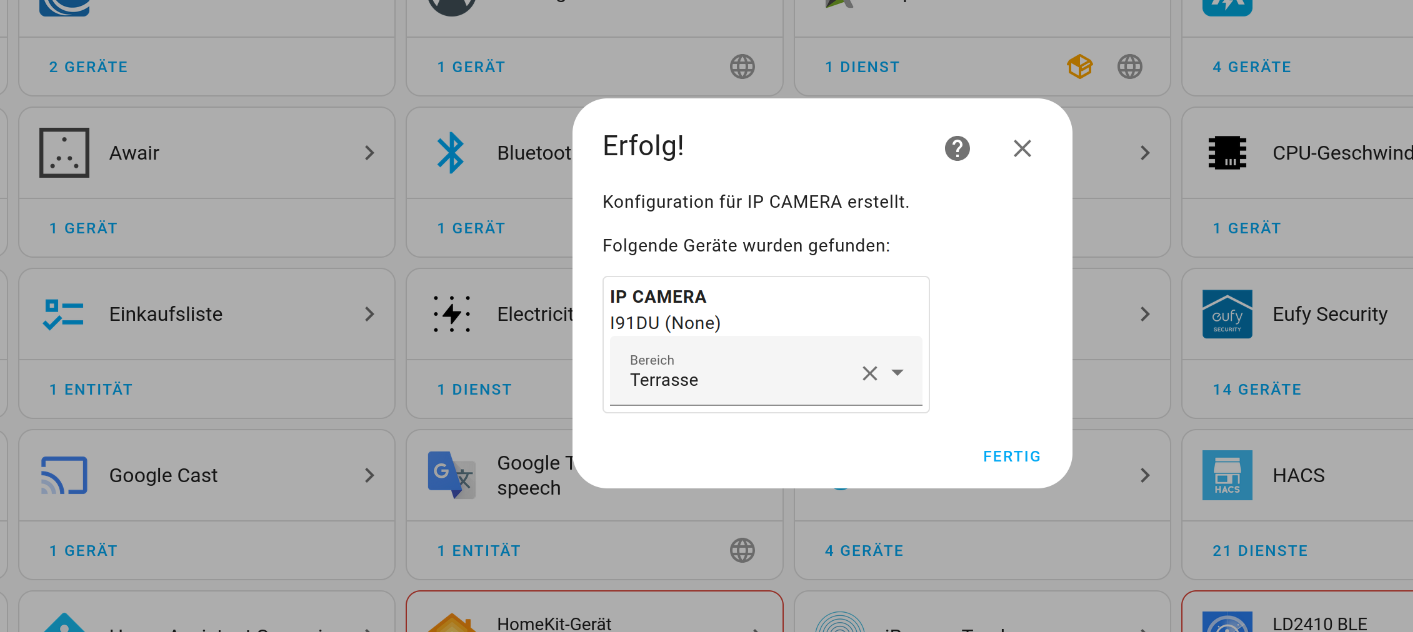Expand the Bereich dropdown
This screenshot has width=1413, height=632.
[897, 373]
